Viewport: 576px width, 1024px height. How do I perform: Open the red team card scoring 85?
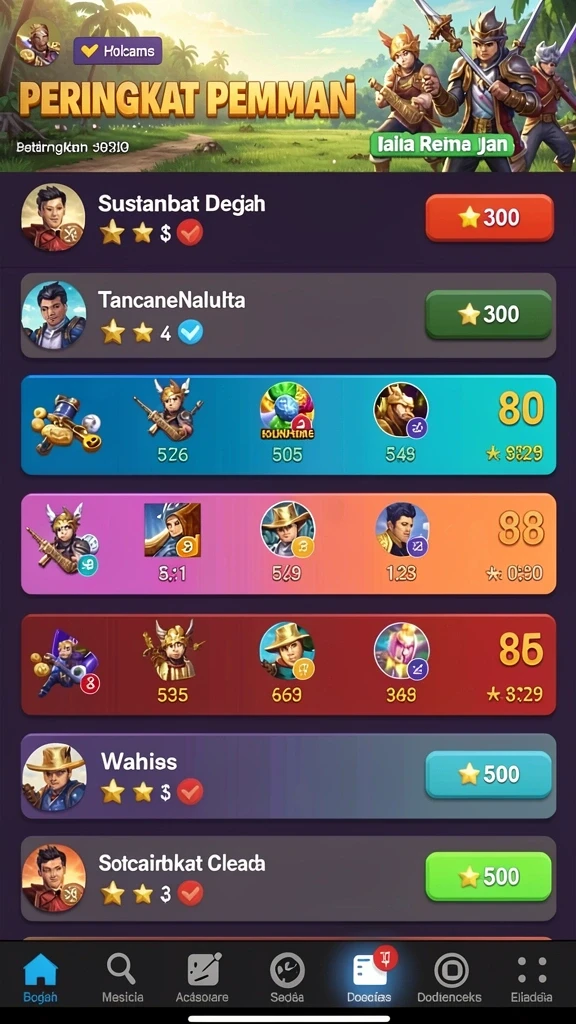[288, 664]
